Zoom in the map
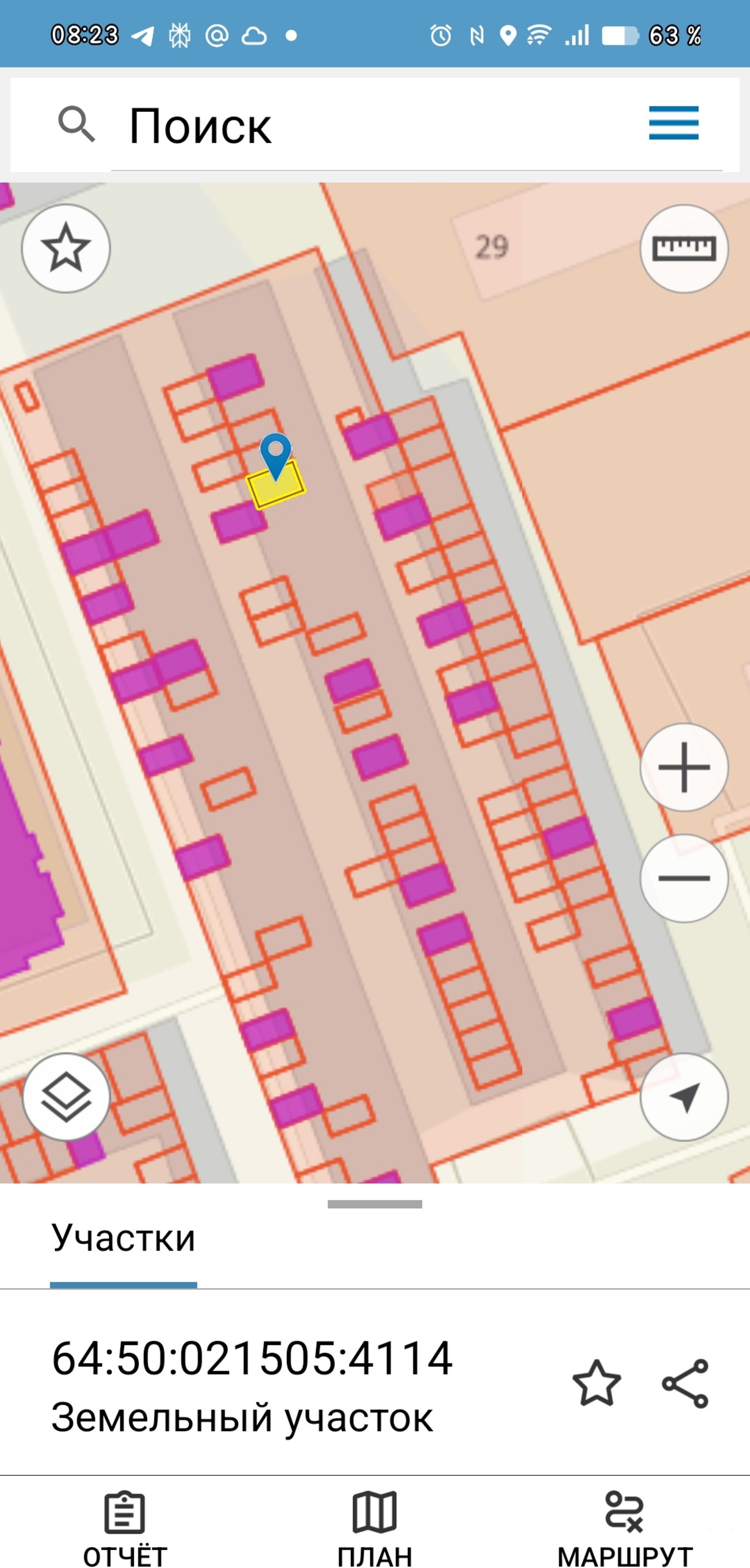This screenshot has height=1568, width=750. click(684, 767)
